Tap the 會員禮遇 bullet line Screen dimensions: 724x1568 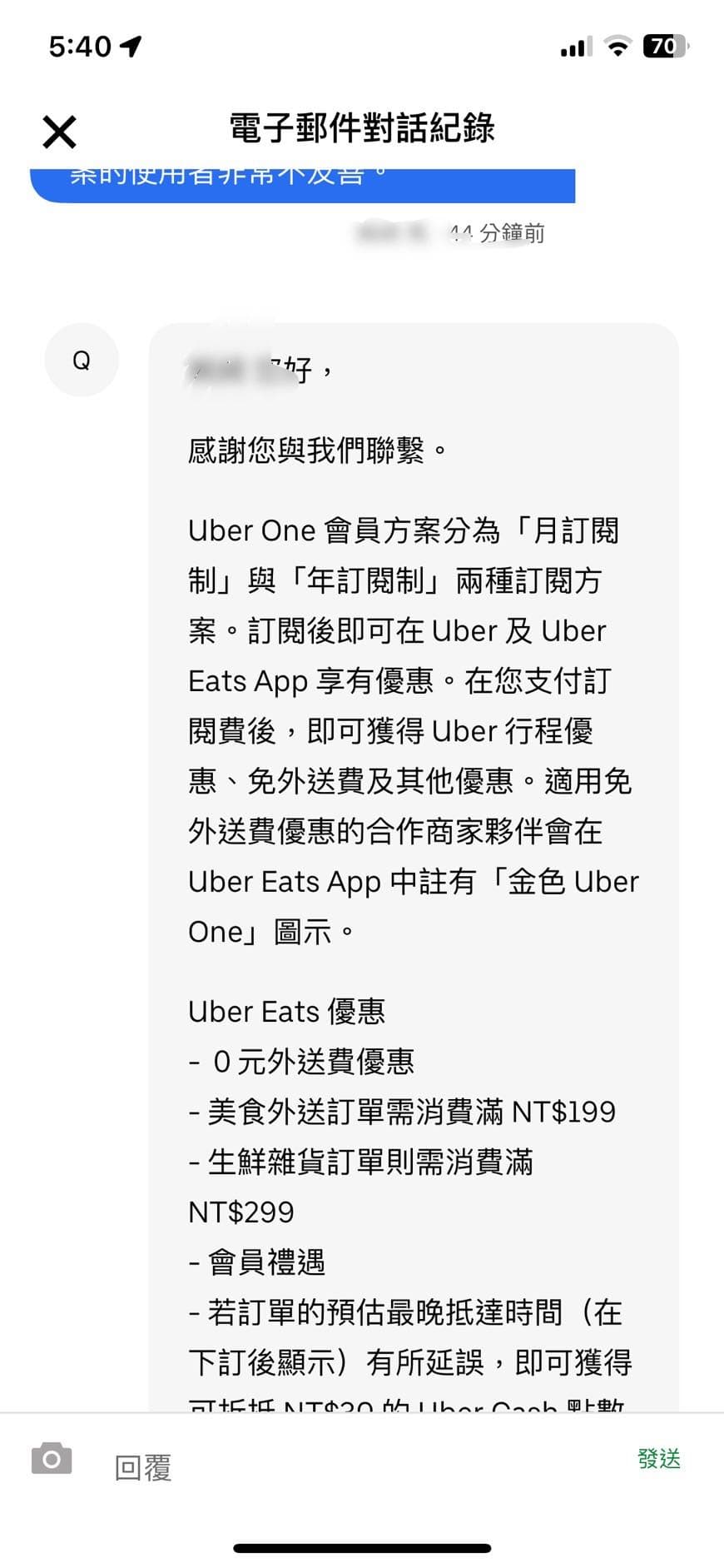pos(256,1262)
